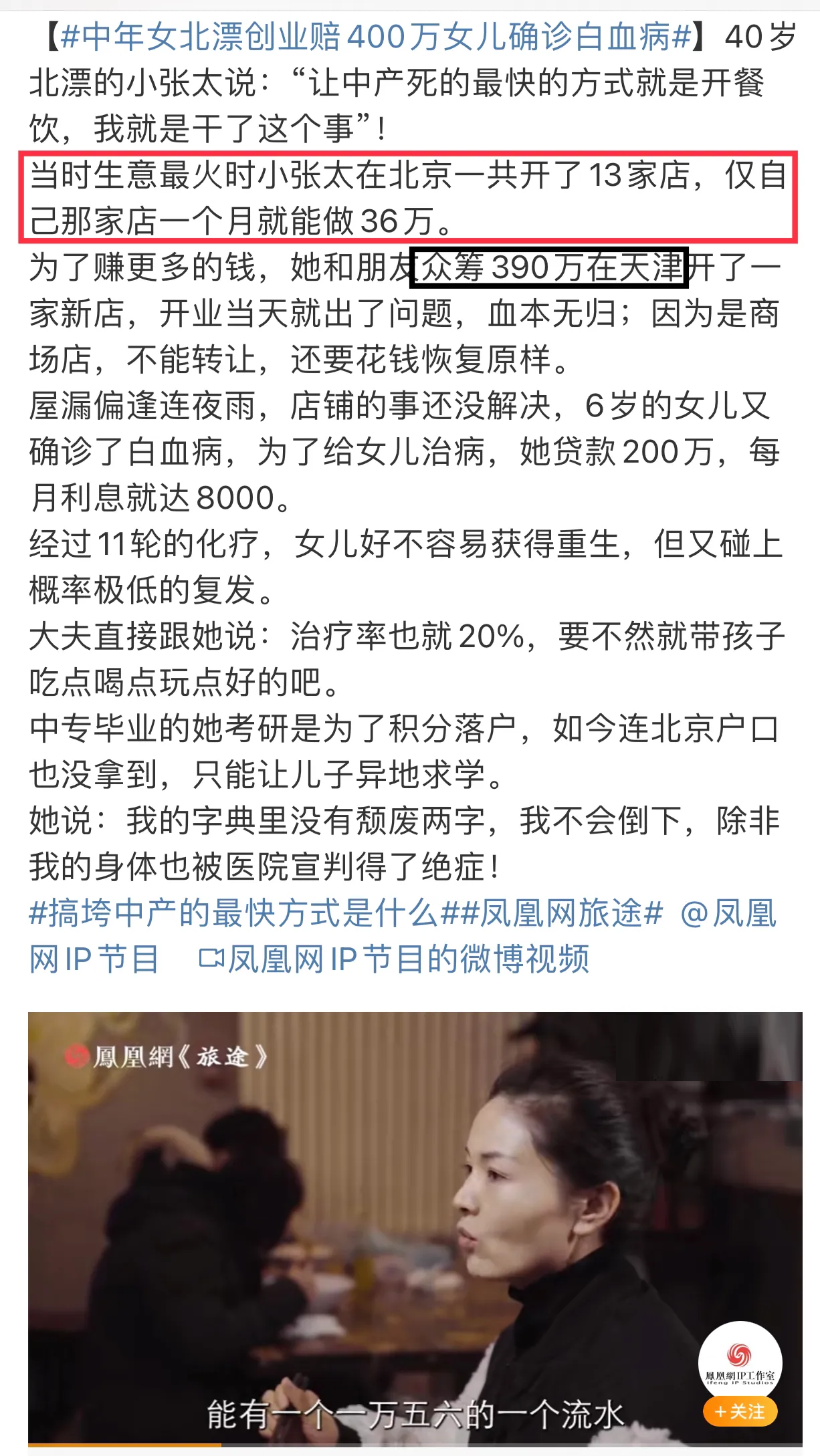
Task: Open hashtag #中年女北漂创业赔400万女儿确诊白血病#
Action: tap(375, 37)
